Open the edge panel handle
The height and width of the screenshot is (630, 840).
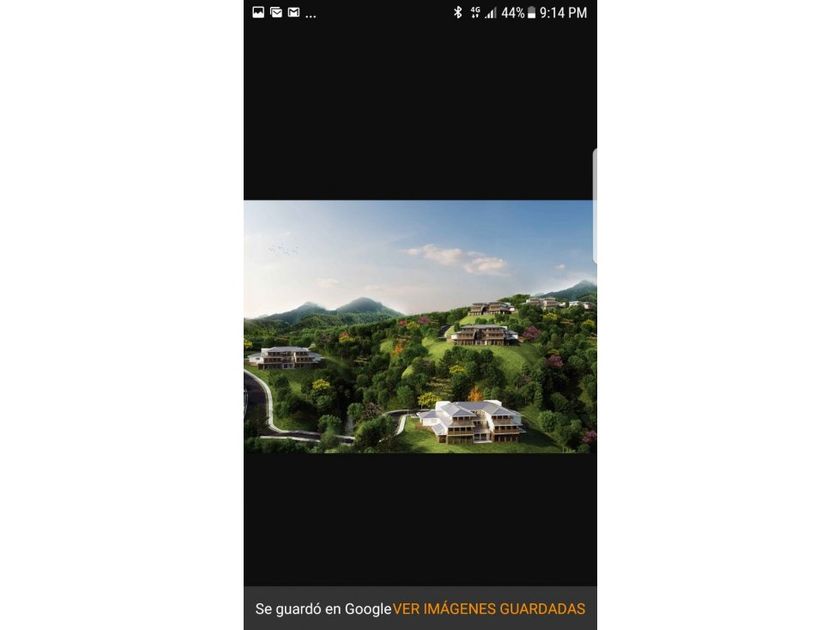pyautogui.click(x=594, y=206)
